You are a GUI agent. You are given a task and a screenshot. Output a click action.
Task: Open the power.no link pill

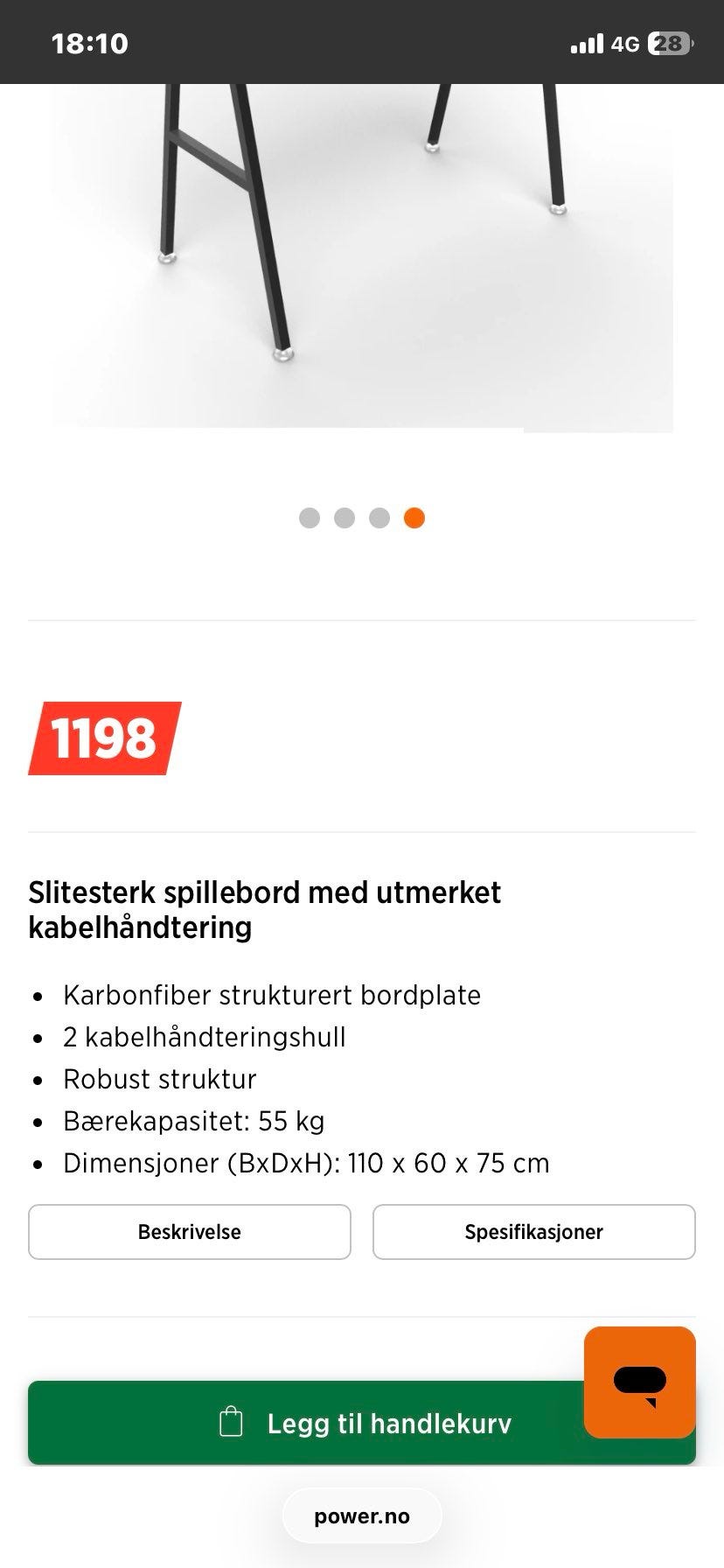[361, 1516]
